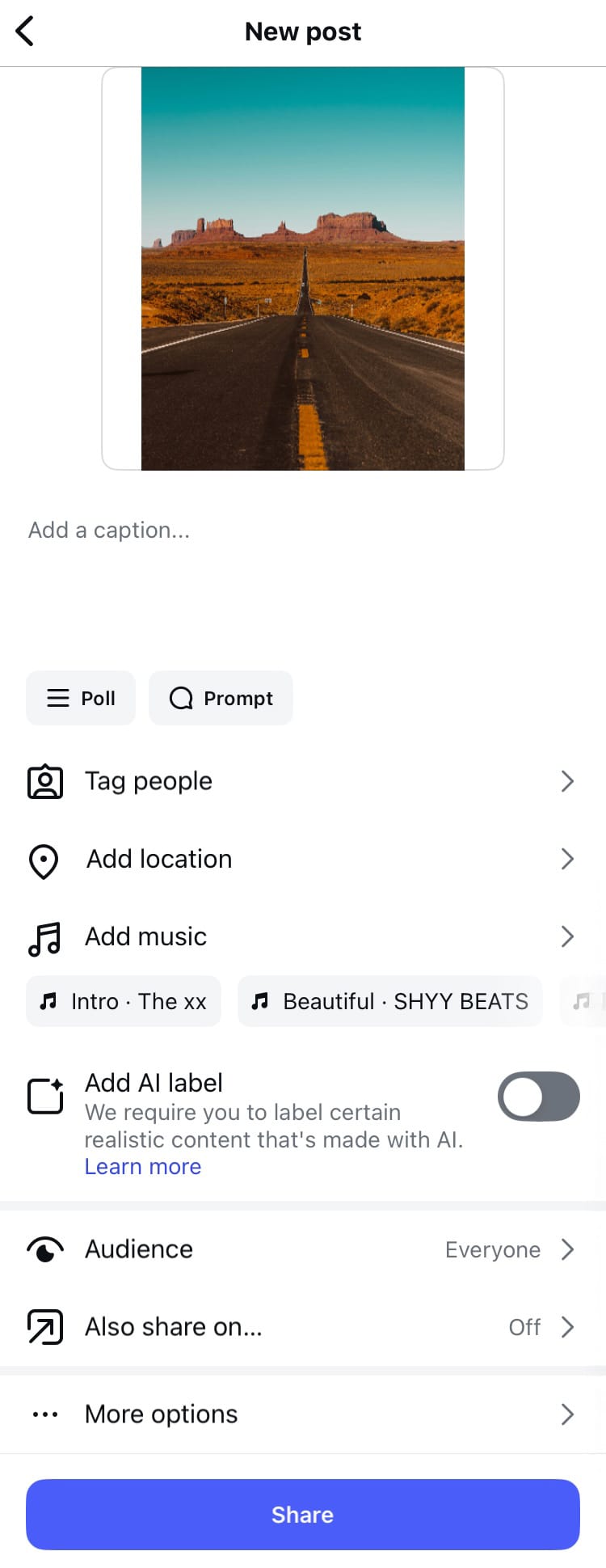Open Also share on settings
606x1568 pixels.
click(302, 1327)
